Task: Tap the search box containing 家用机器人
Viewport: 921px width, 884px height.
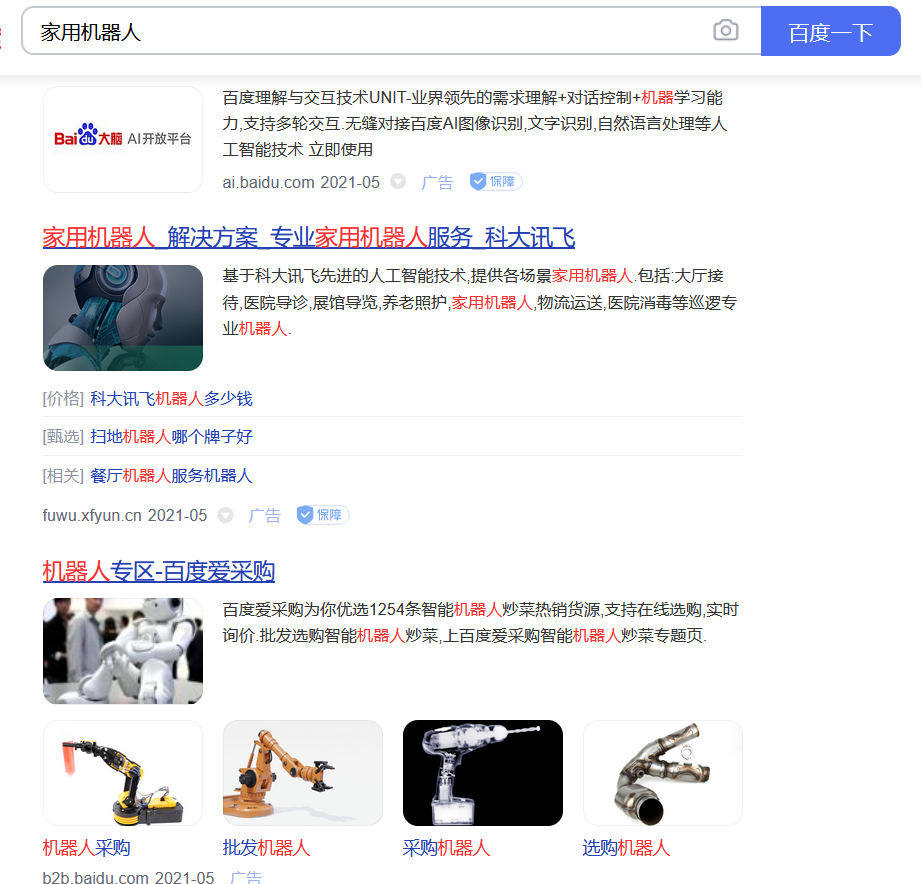Action: pos(370,31)
